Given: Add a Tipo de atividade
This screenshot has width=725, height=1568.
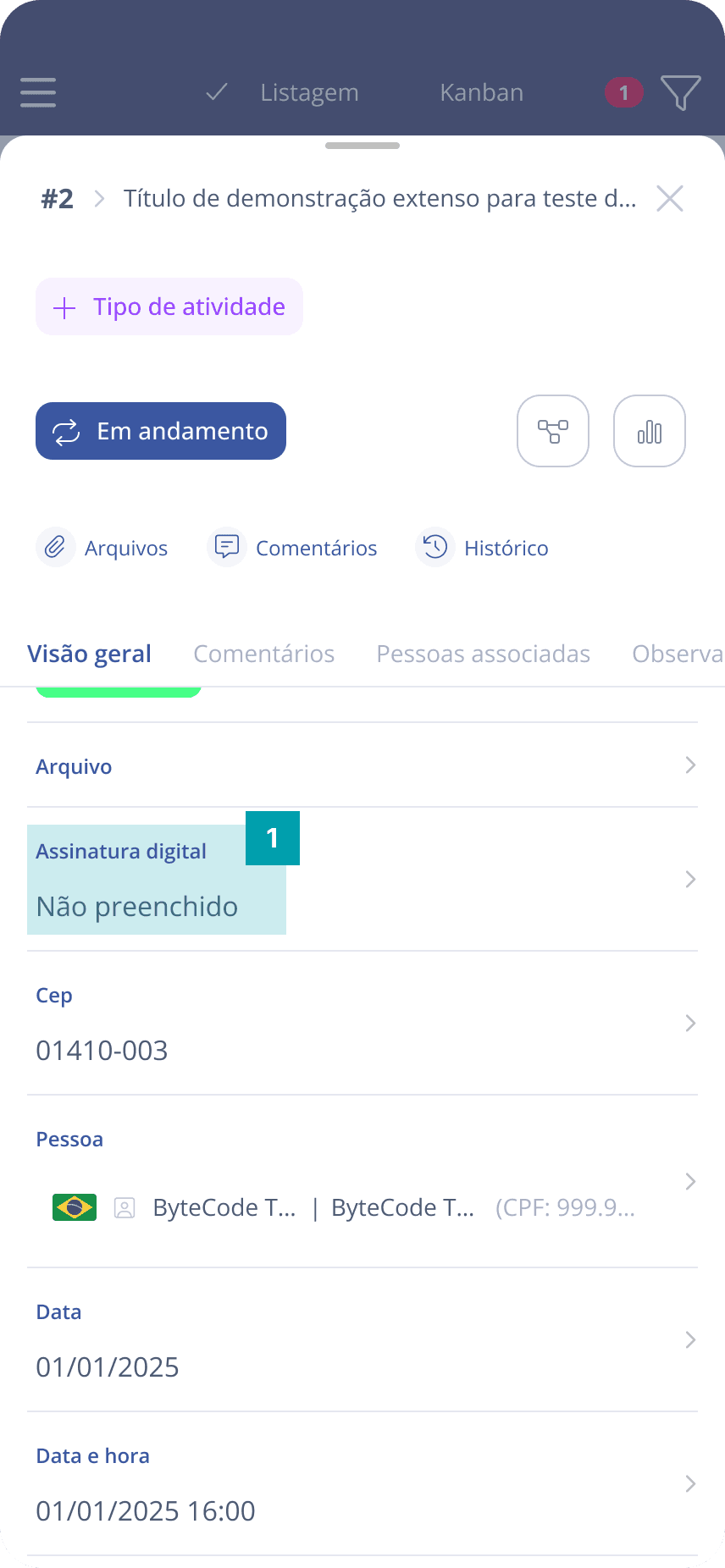Looking at the screenshot, I should (x=169, y=306).
